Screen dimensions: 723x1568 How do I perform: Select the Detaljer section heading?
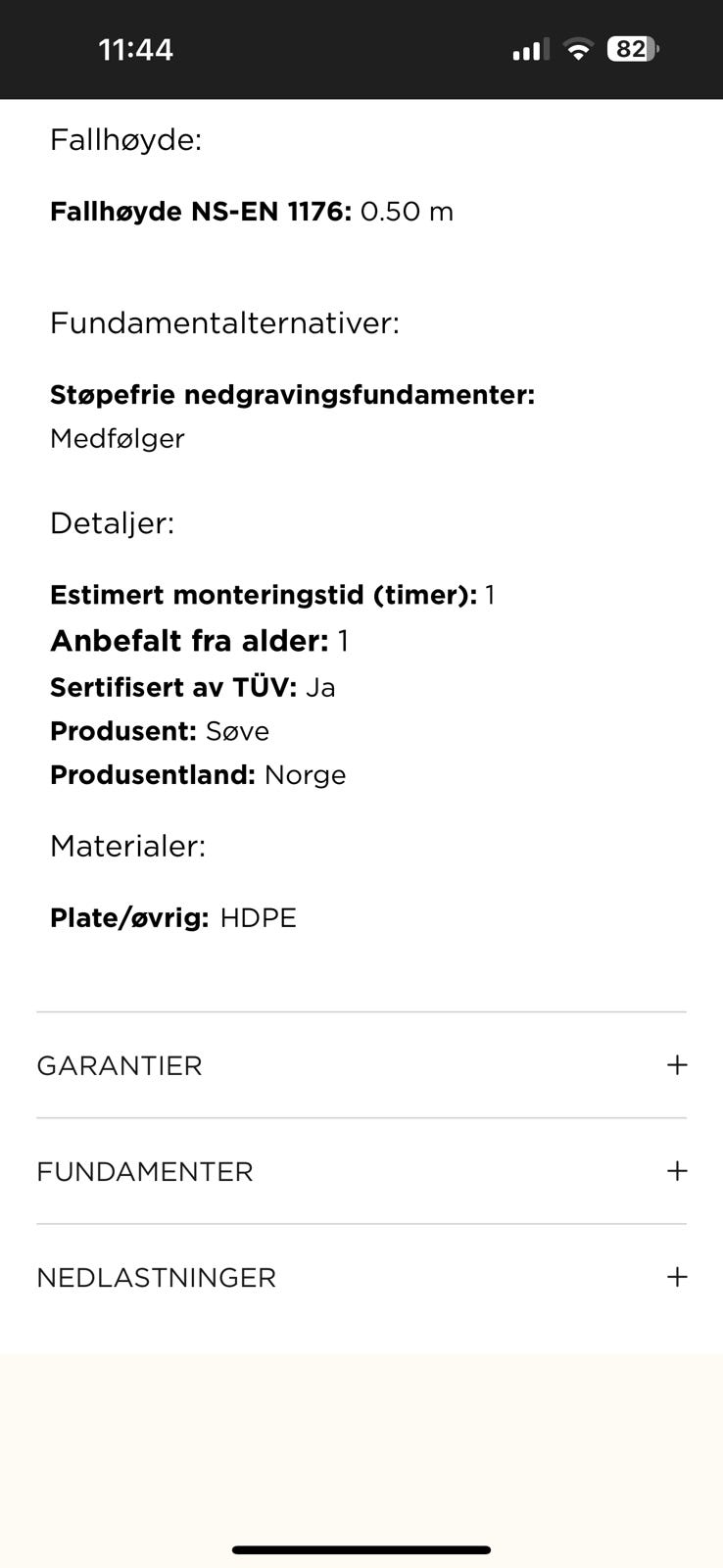coord(113,523)
